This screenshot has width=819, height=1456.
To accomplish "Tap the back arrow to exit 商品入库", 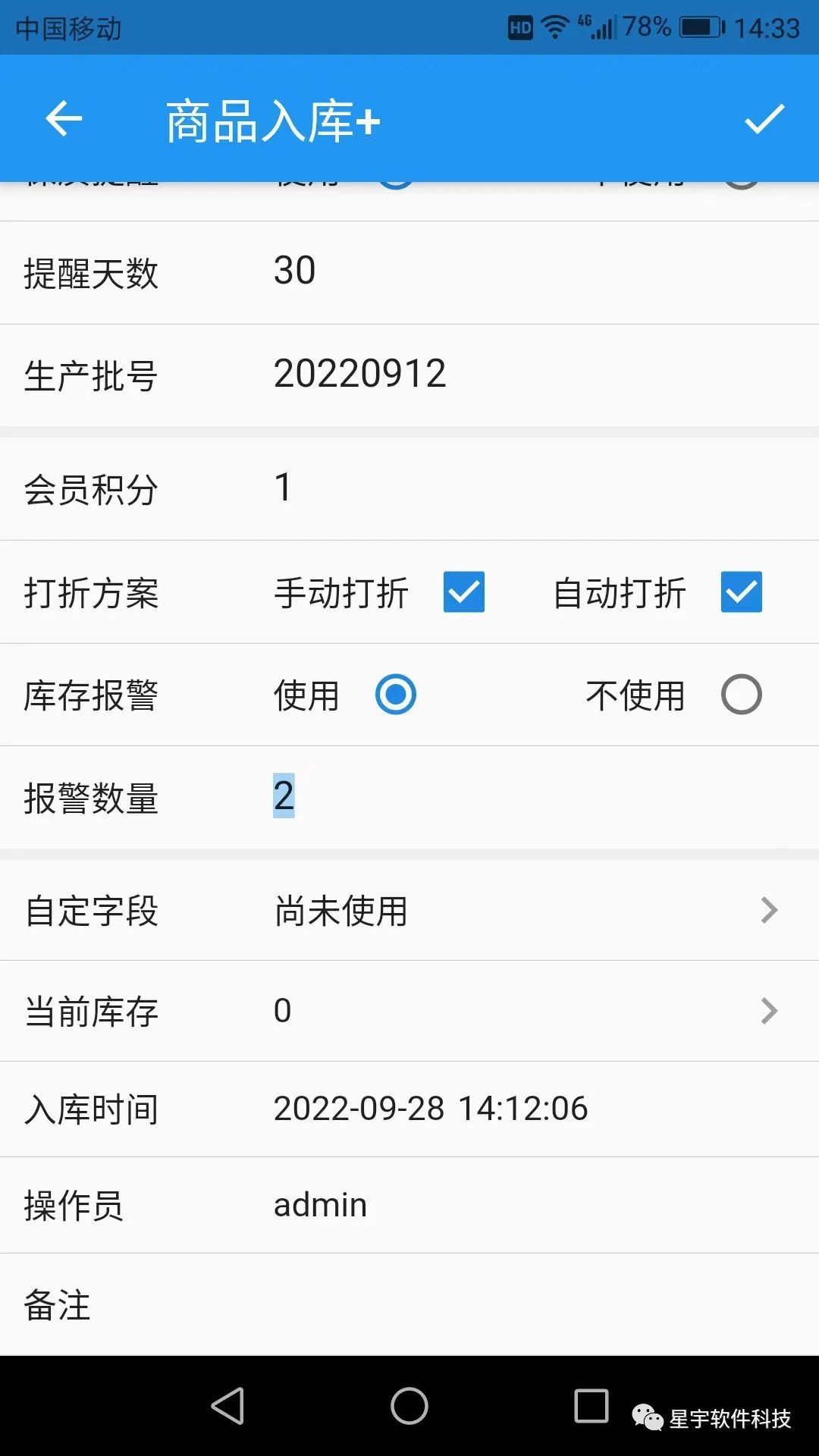I will click(x=64, y=119).
